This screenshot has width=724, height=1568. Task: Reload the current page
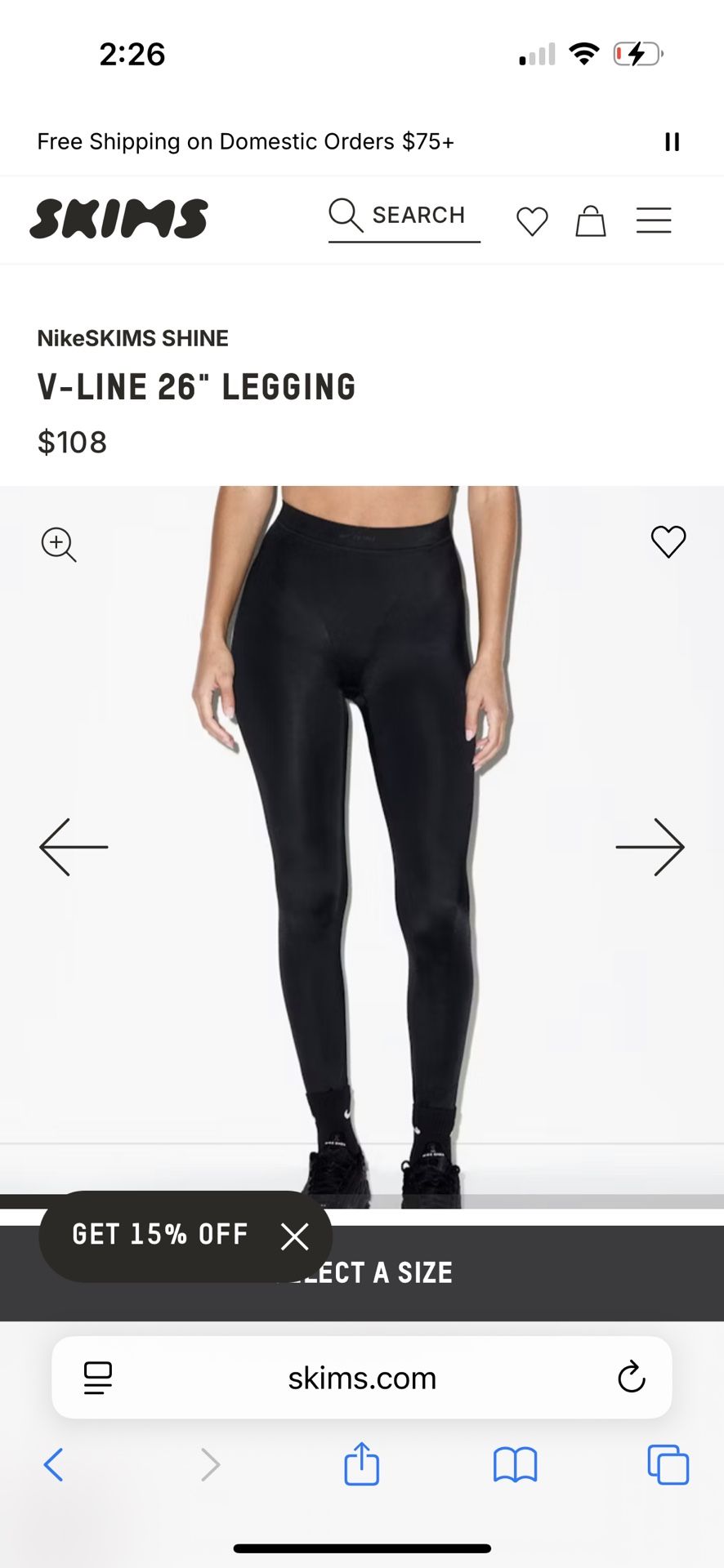pos(631,1378)
